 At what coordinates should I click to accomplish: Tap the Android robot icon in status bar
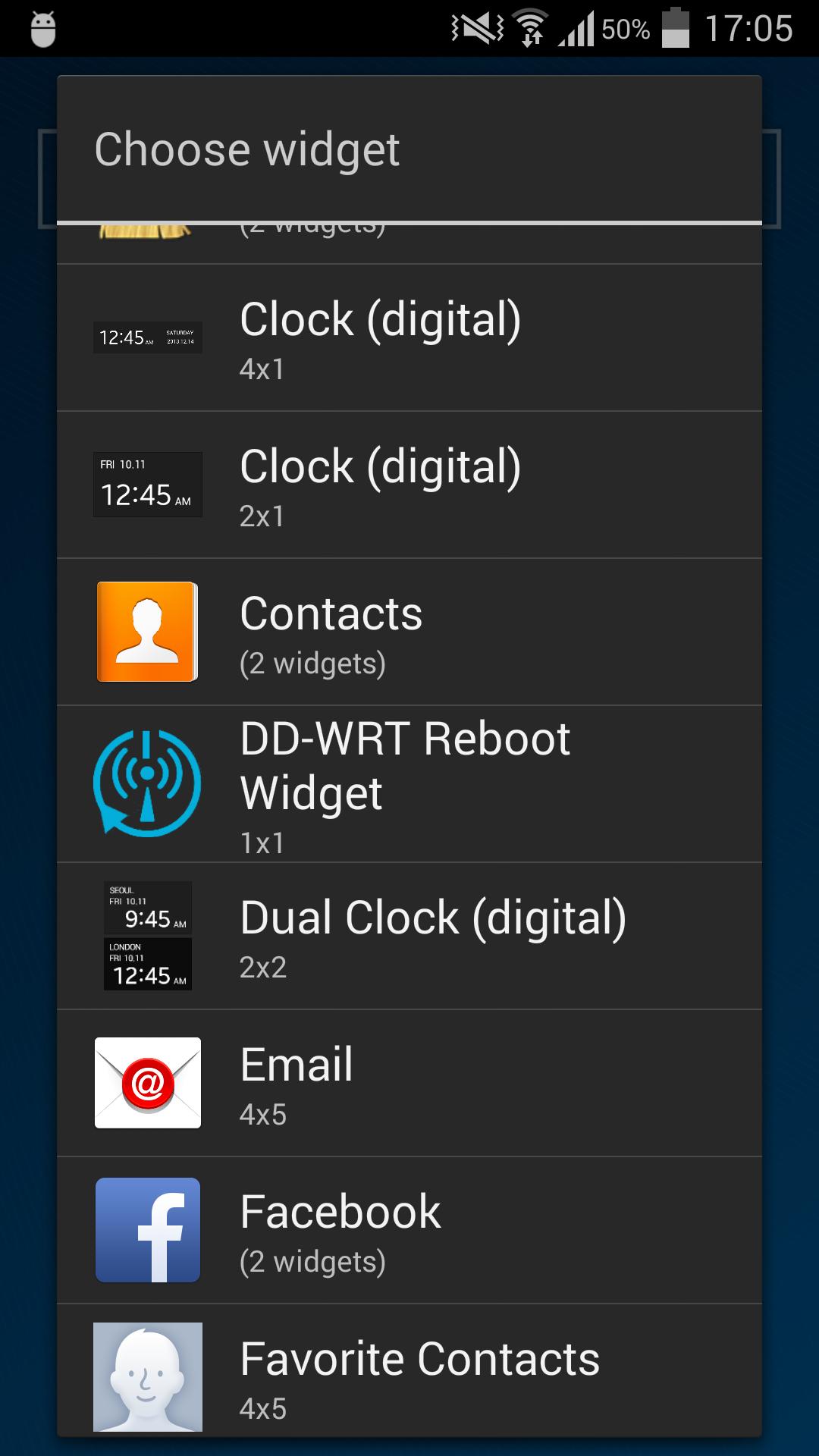(42, 27)
